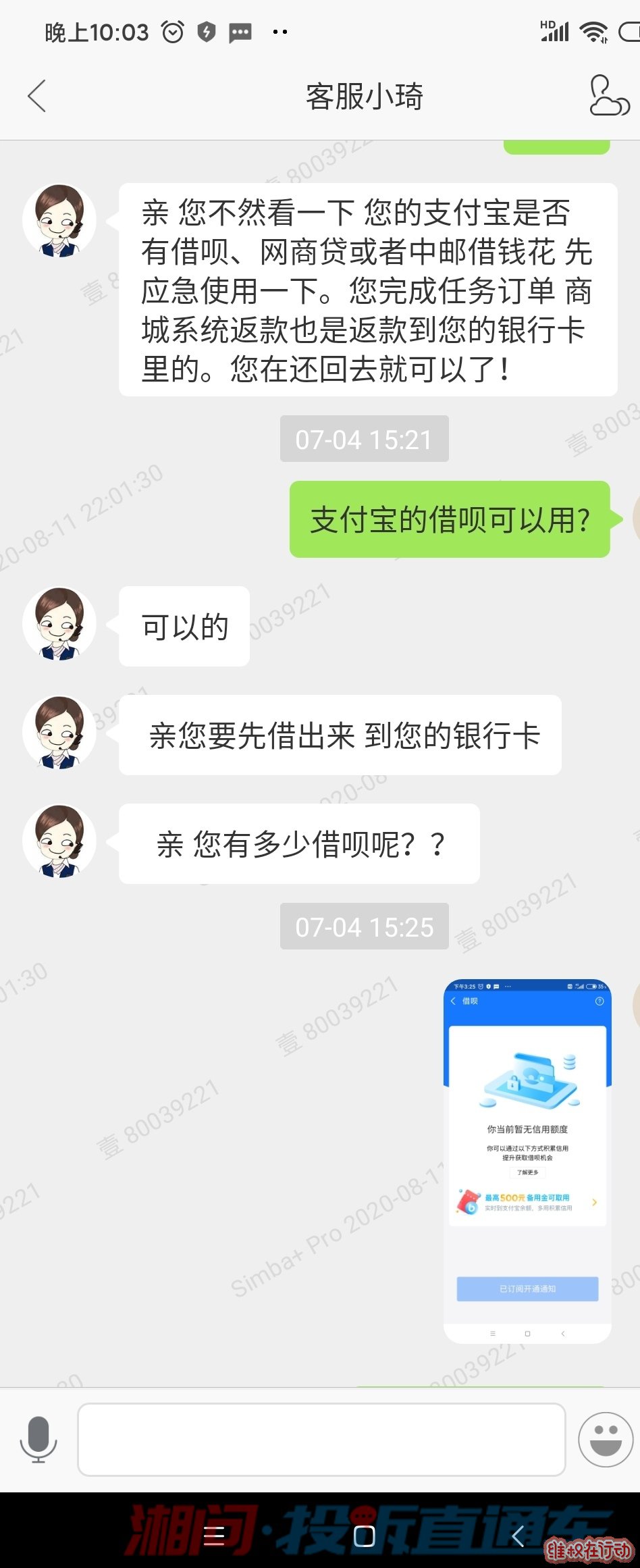Tap the voice input microphone

(38, 1440)
